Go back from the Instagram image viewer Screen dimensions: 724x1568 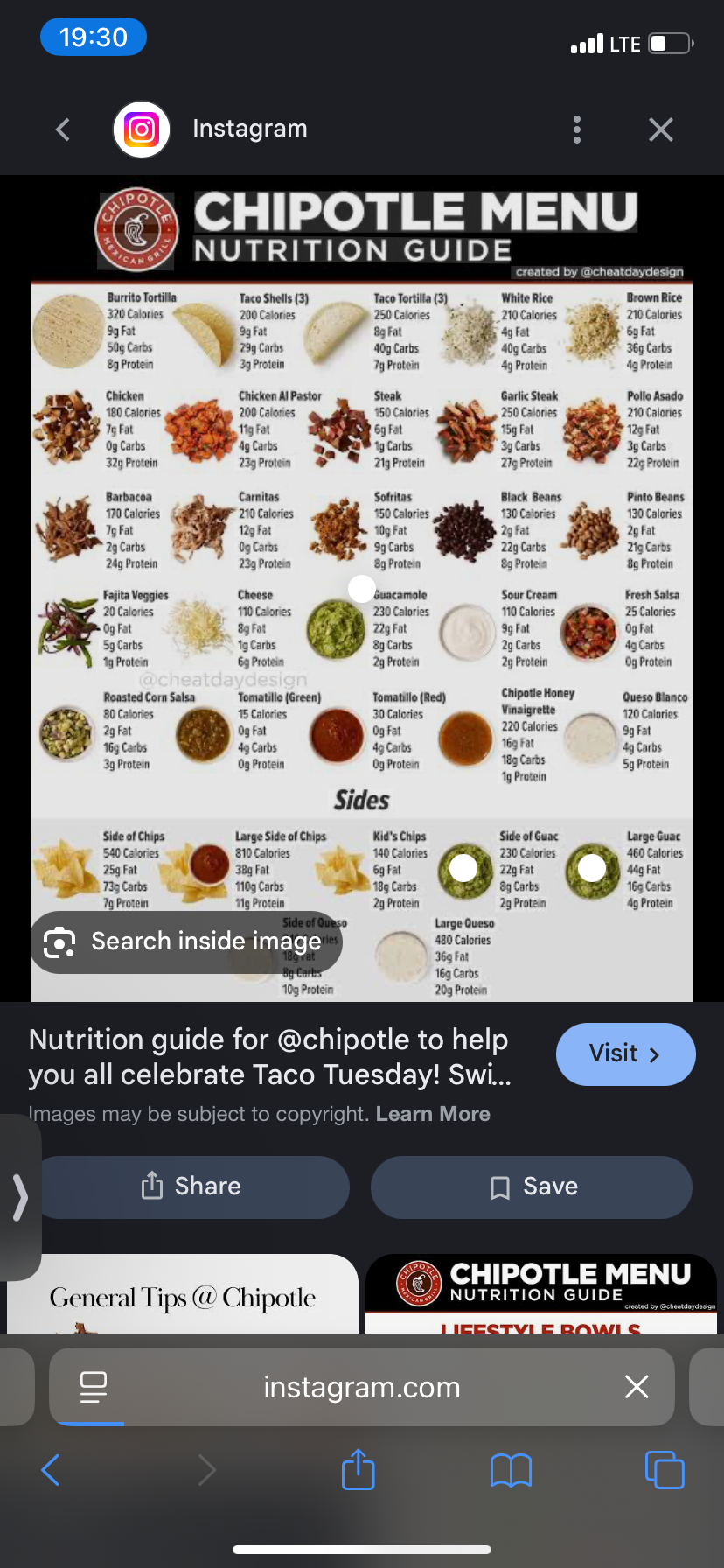(62, 129)
